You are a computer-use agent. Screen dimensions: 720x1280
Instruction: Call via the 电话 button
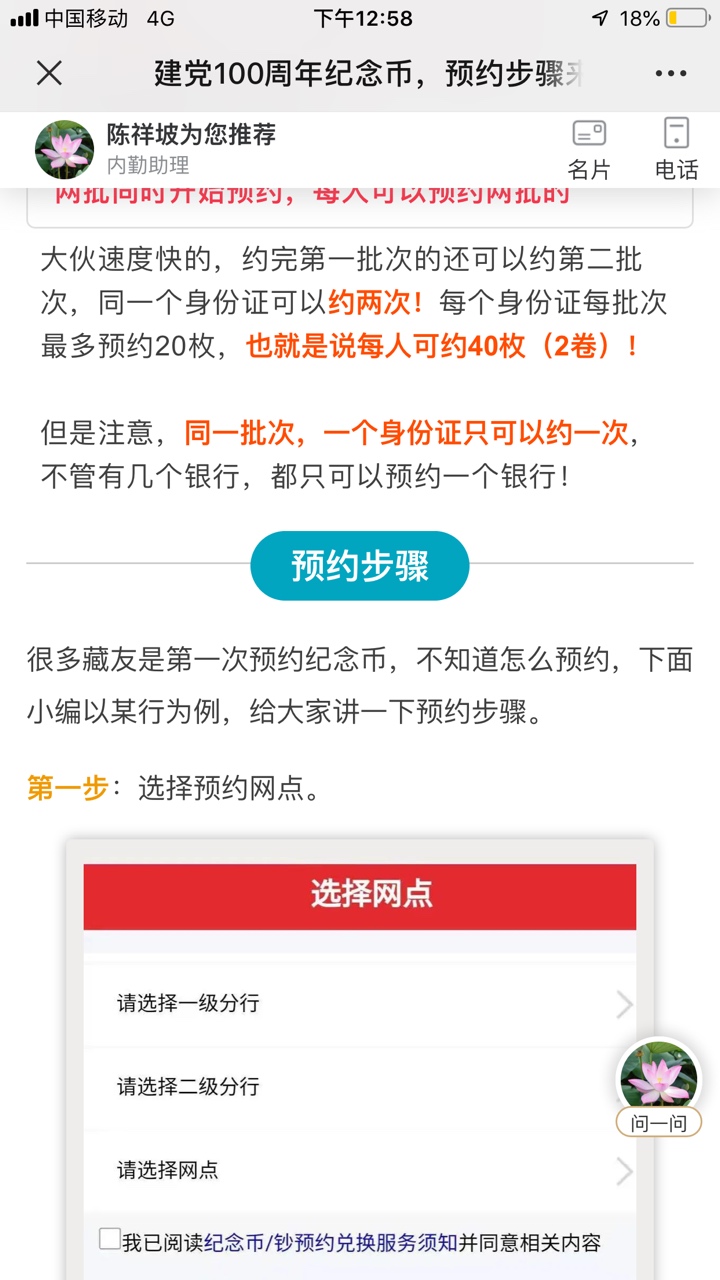pyautogui.click(x=676, y=148)
